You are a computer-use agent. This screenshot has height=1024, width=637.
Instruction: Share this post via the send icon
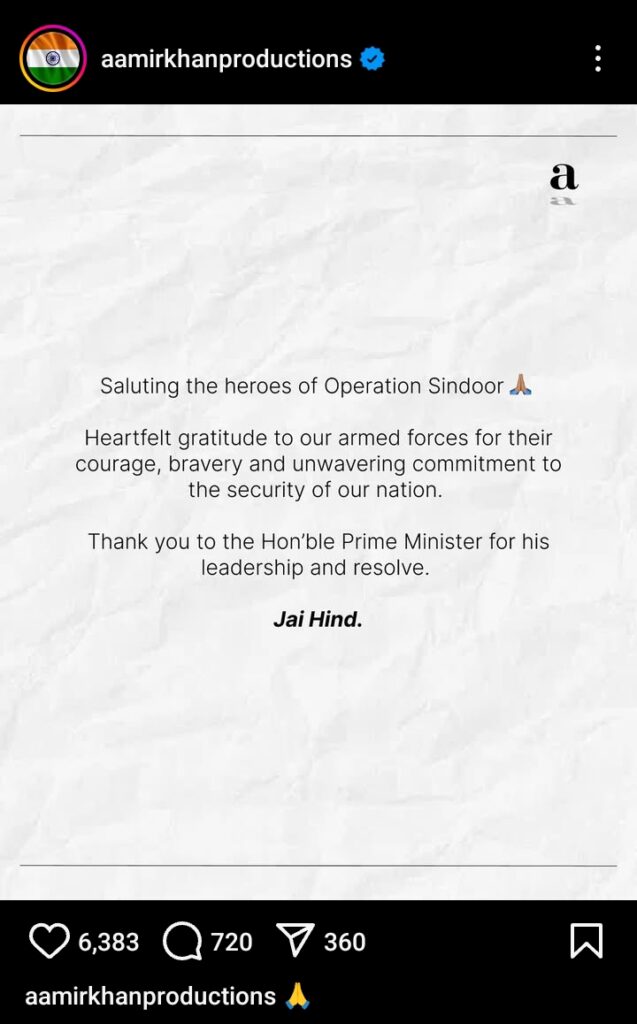[x=295, y=941]
